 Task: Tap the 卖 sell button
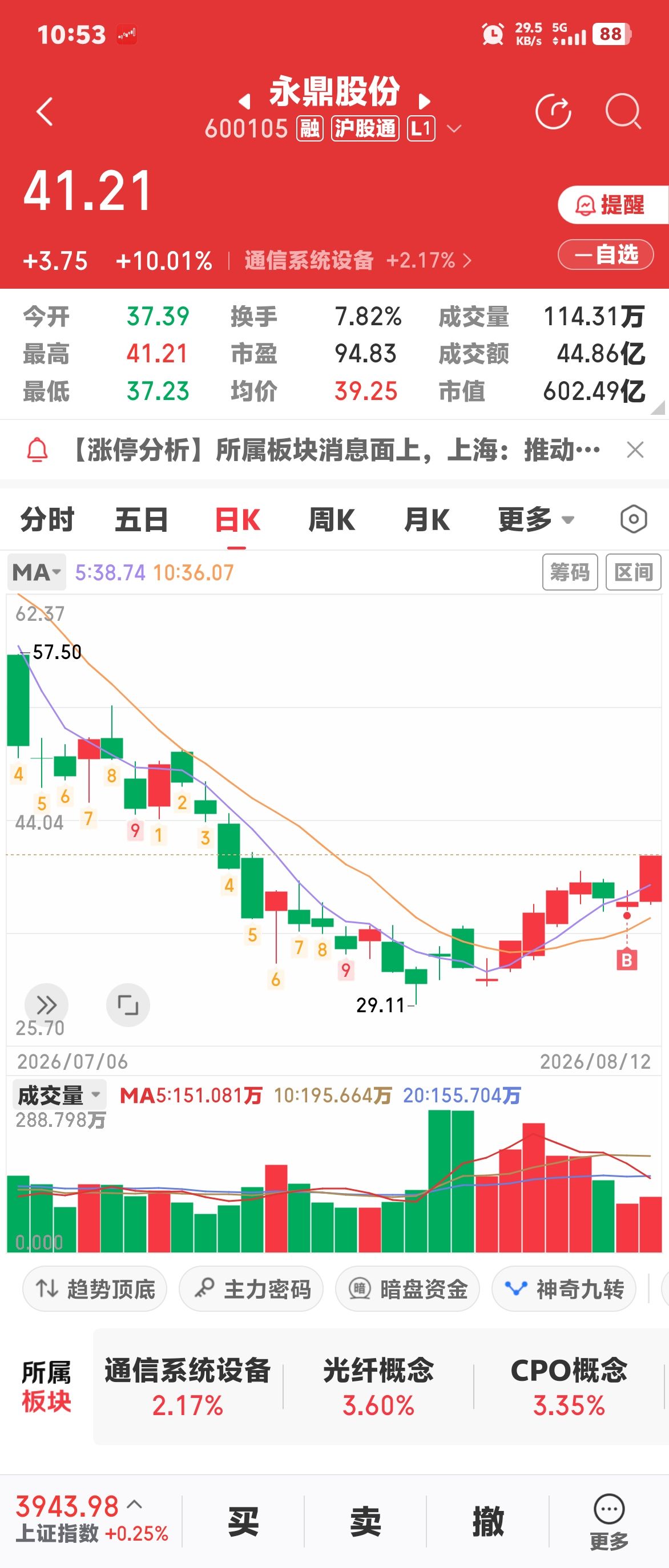[365, 1521]
